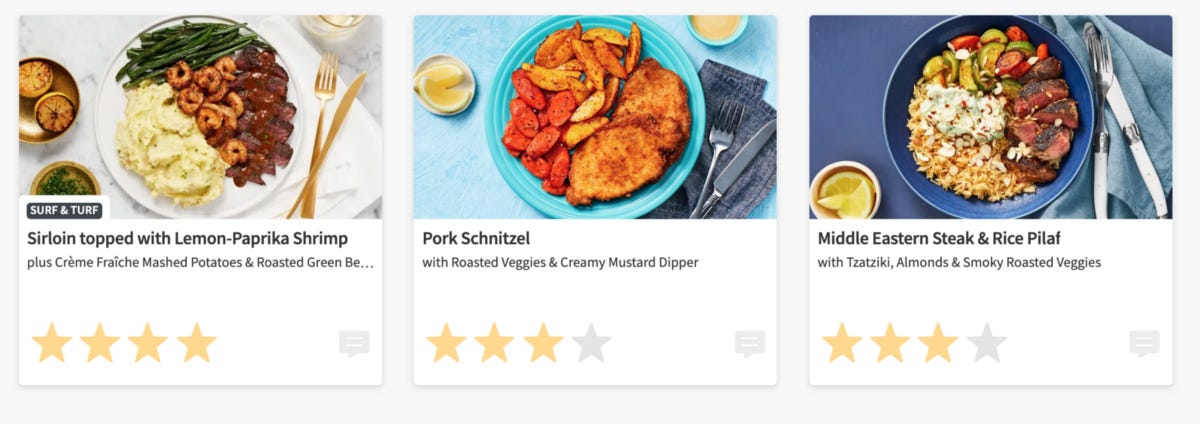The image size is (1200, 424).
Task: Add a comment on Middle Eastern Steak
Action: pos(1145,344)
